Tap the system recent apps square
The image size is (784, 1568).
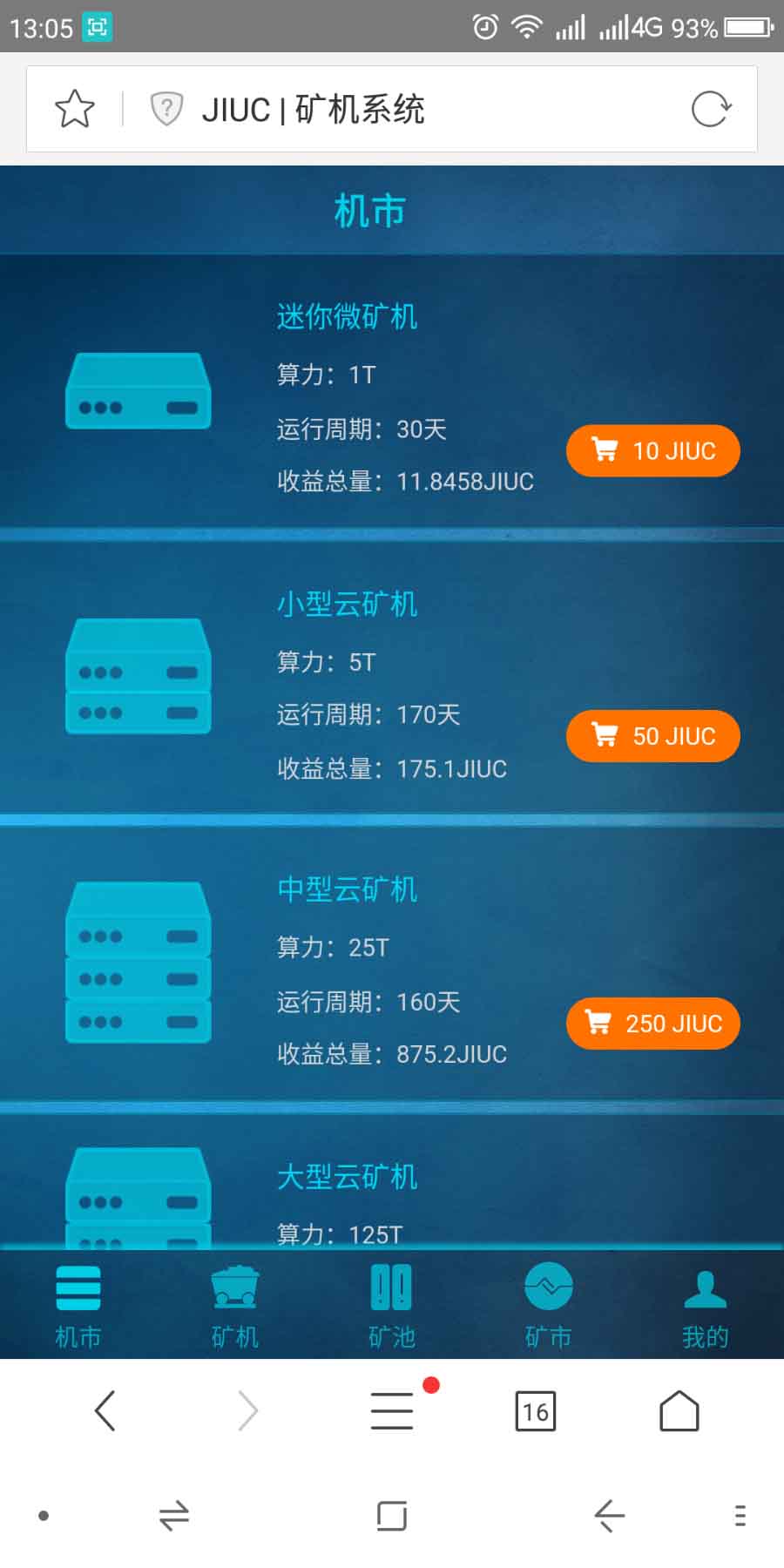click(392, 1516)
